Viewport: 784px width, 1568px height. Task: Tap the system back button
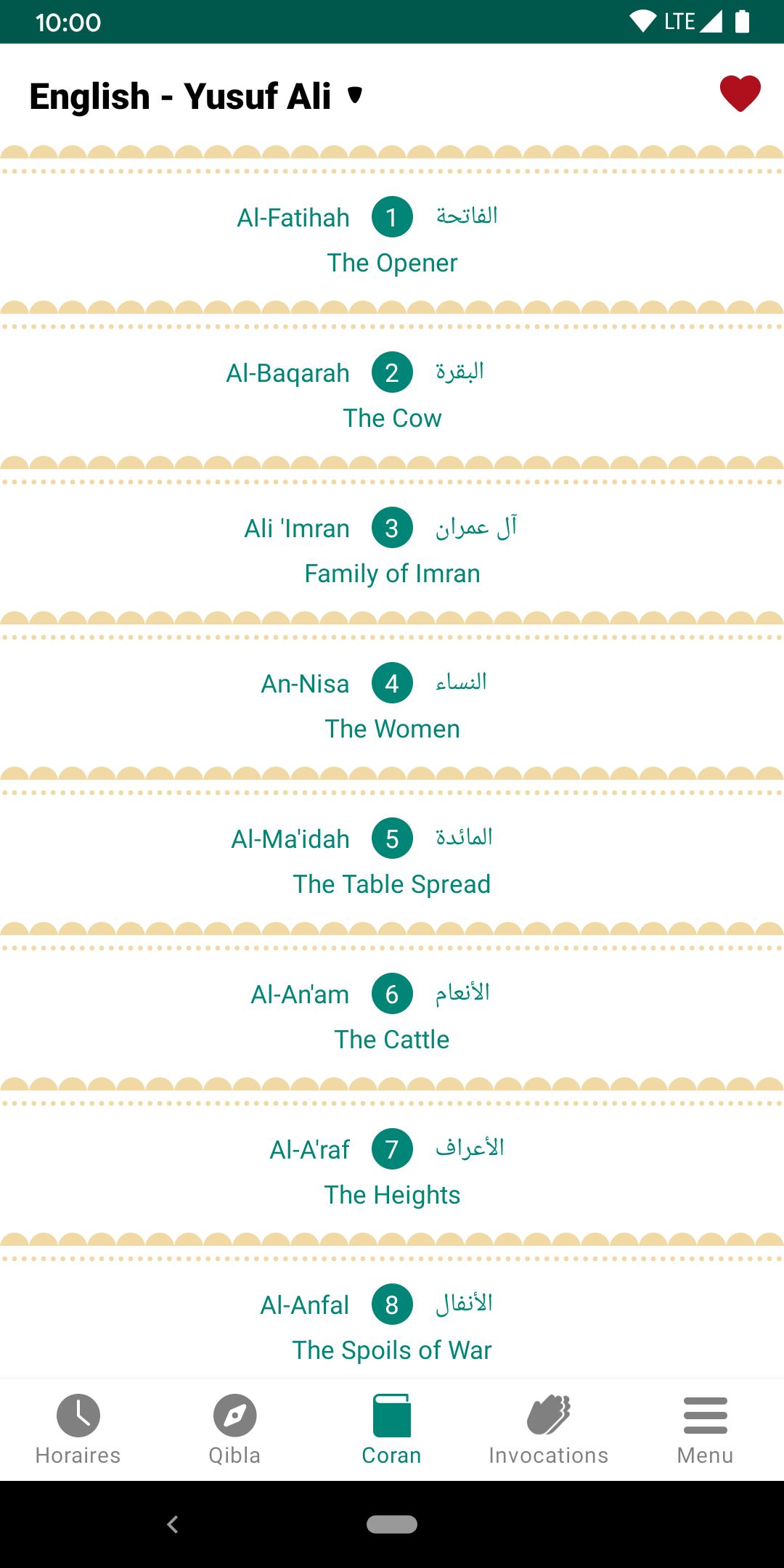[x=173, y=1524]
